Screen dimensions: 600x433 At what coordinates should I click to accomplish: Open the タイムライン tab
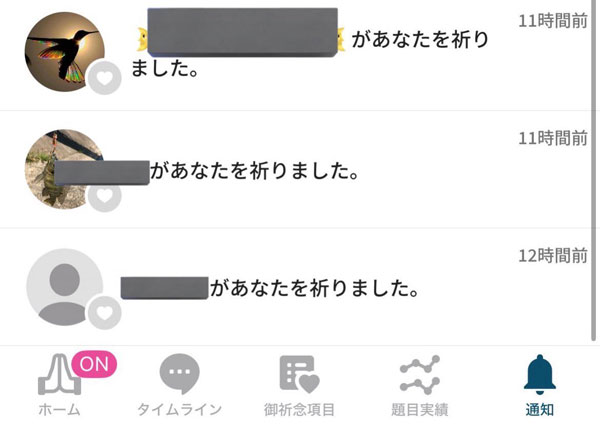pyautogui.click(x=179, y=385)
